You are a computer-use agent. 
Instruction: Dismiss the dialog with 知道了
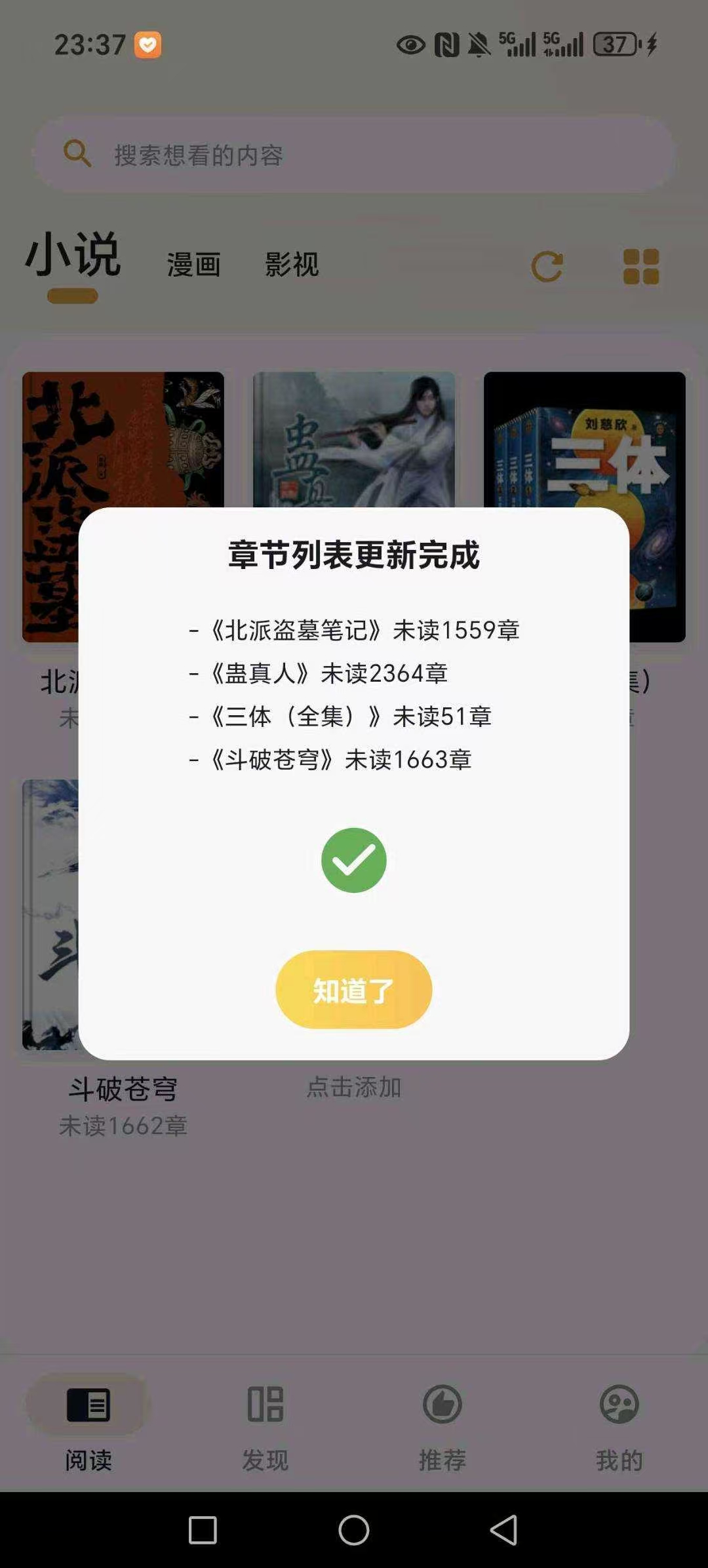tap(353, 989)
